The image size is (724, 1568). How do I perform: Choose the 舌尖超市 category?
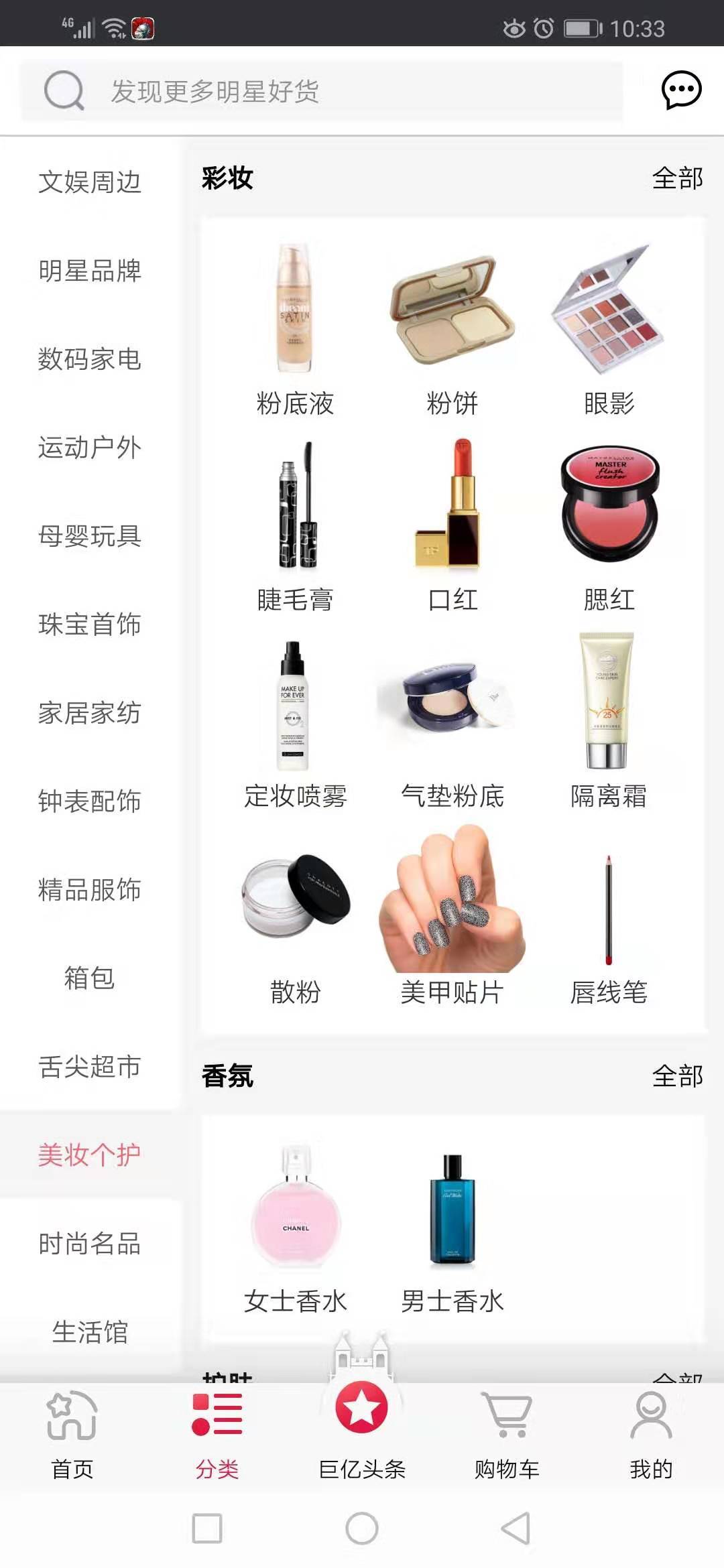pyautogui.click(x=90, y=1067)
